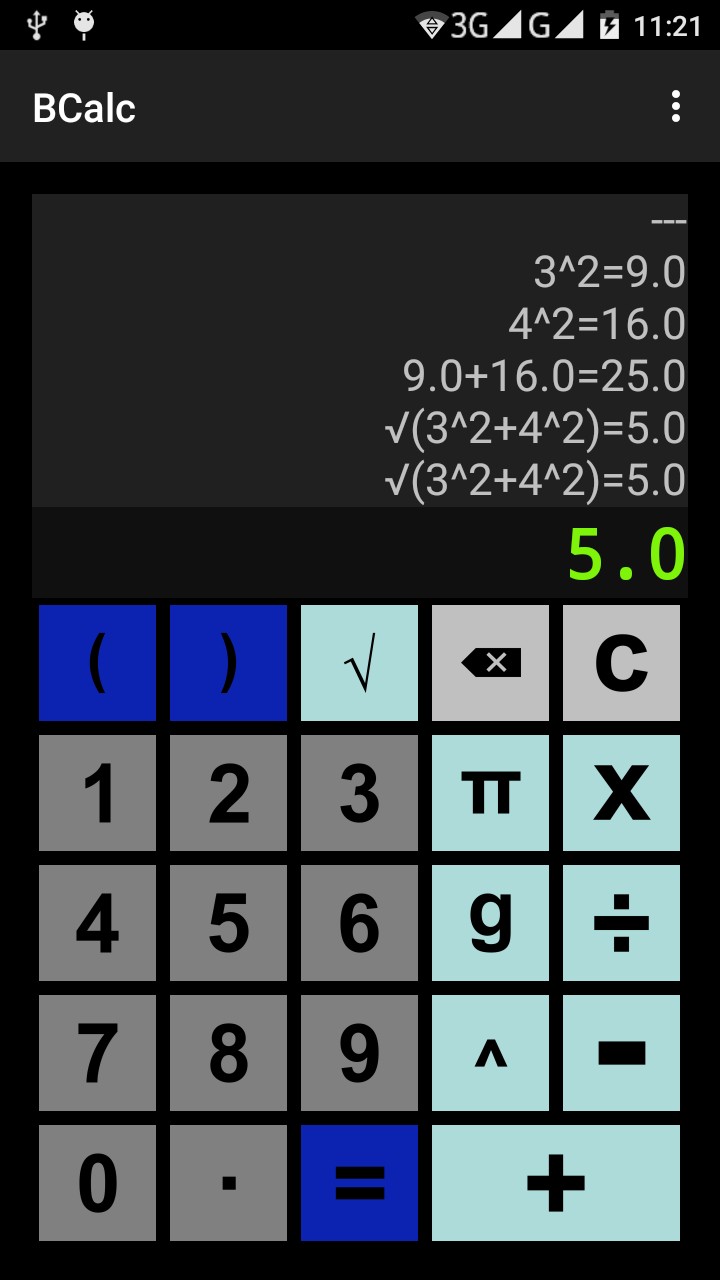The image size is (720, 1280).
Task: Insert a closing parenthesis
Action: pyautogui.click(x=228, y=662)
